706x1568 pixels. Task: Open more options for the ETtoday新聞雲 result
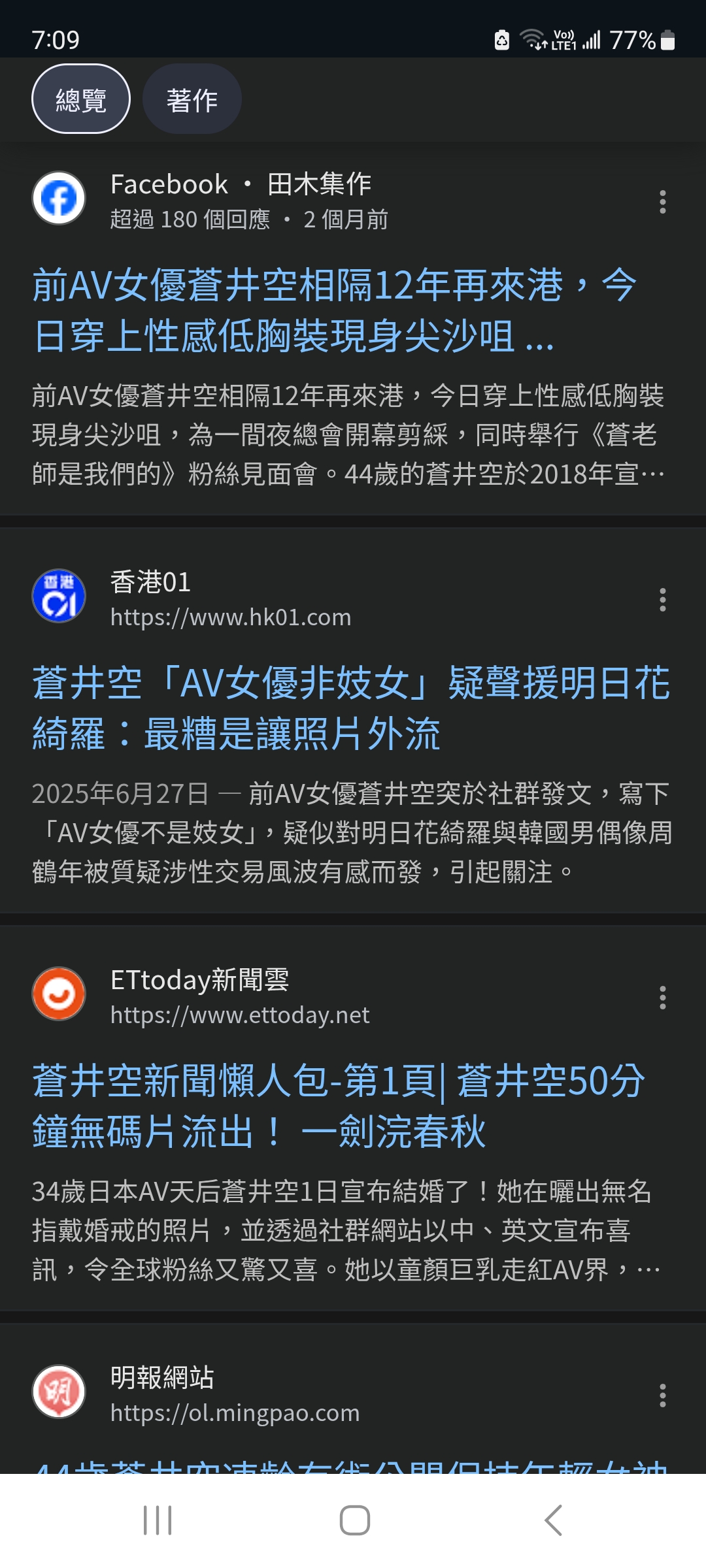663,998
